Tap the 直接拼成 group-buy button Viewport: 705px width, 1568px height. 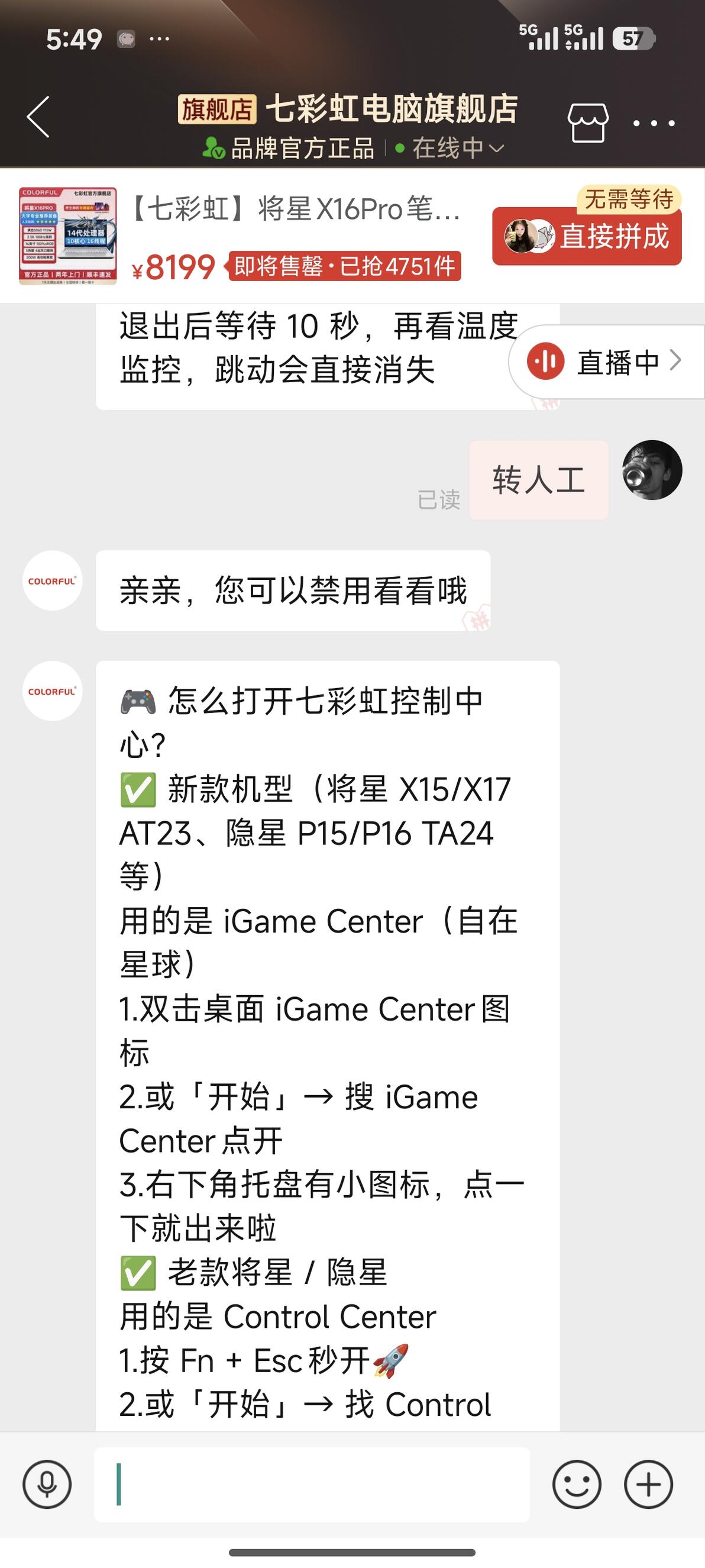(x=587, y=237)
